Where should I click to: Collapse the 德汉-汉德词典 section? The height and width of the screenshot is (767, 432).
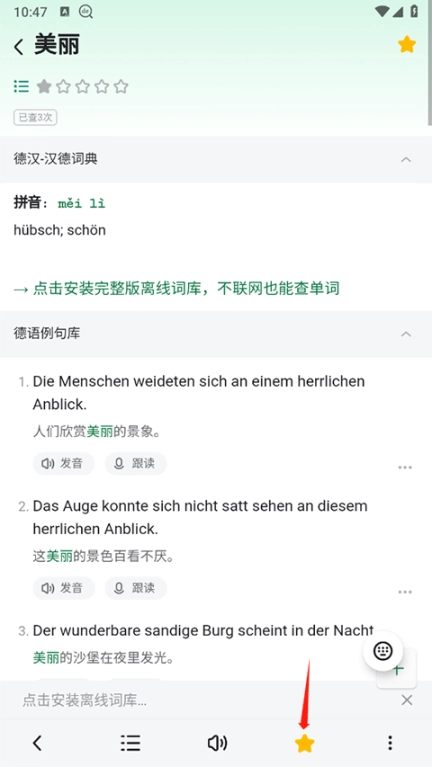(406, 159)
